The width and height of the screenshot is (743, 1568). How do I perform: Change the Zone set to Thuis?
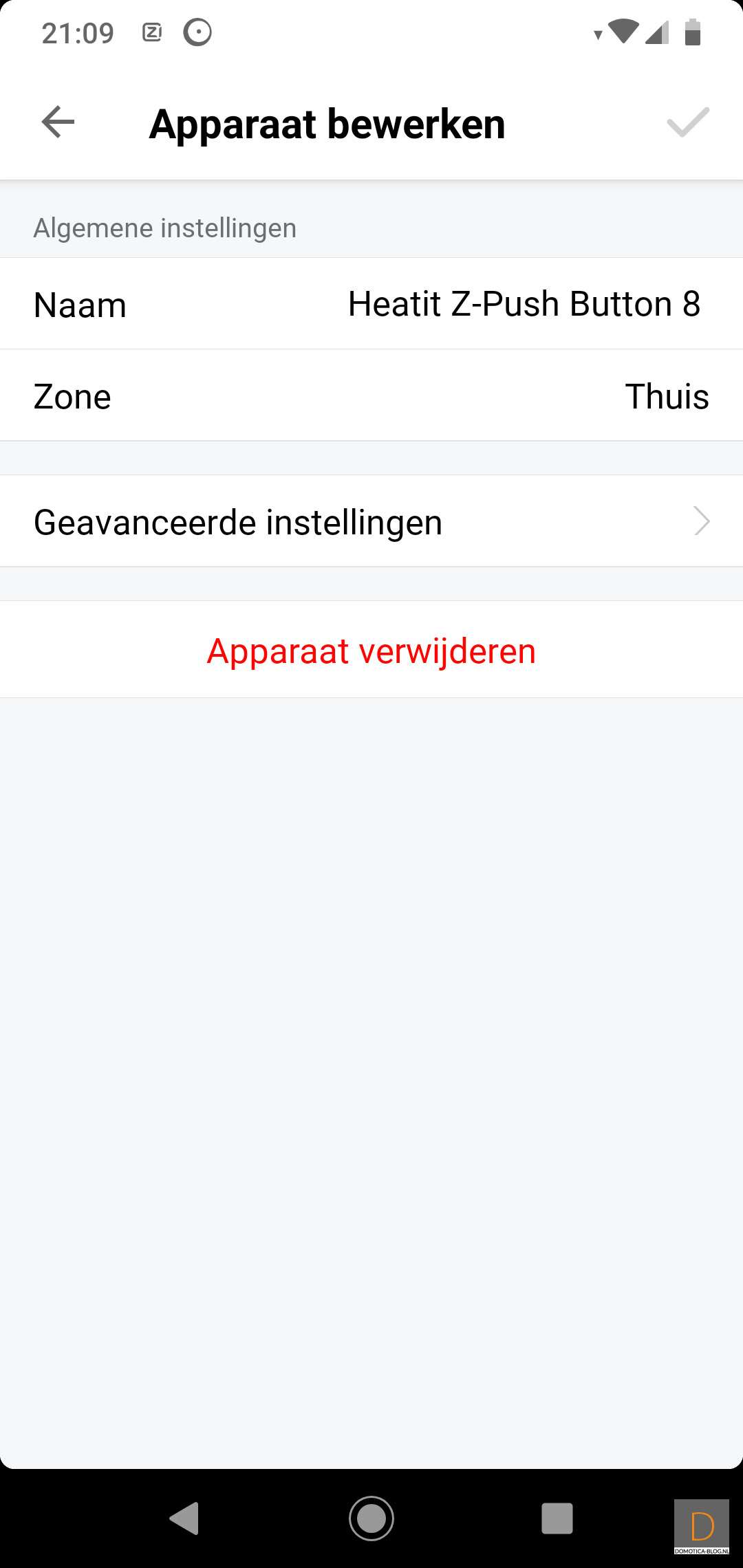(666, 396)
